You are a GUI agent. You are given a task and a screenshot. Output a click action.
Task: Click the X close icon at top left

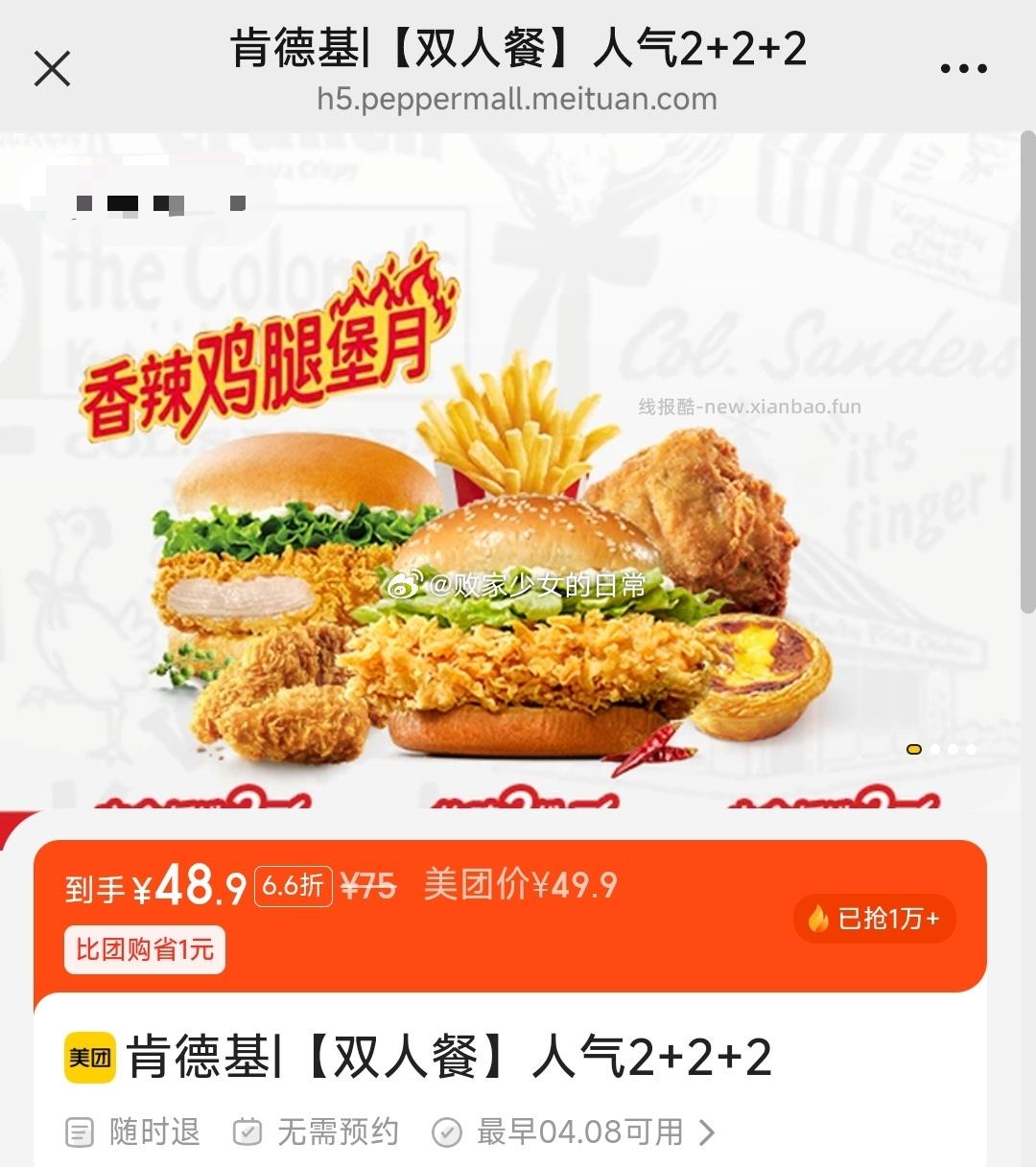pos(52,68)
